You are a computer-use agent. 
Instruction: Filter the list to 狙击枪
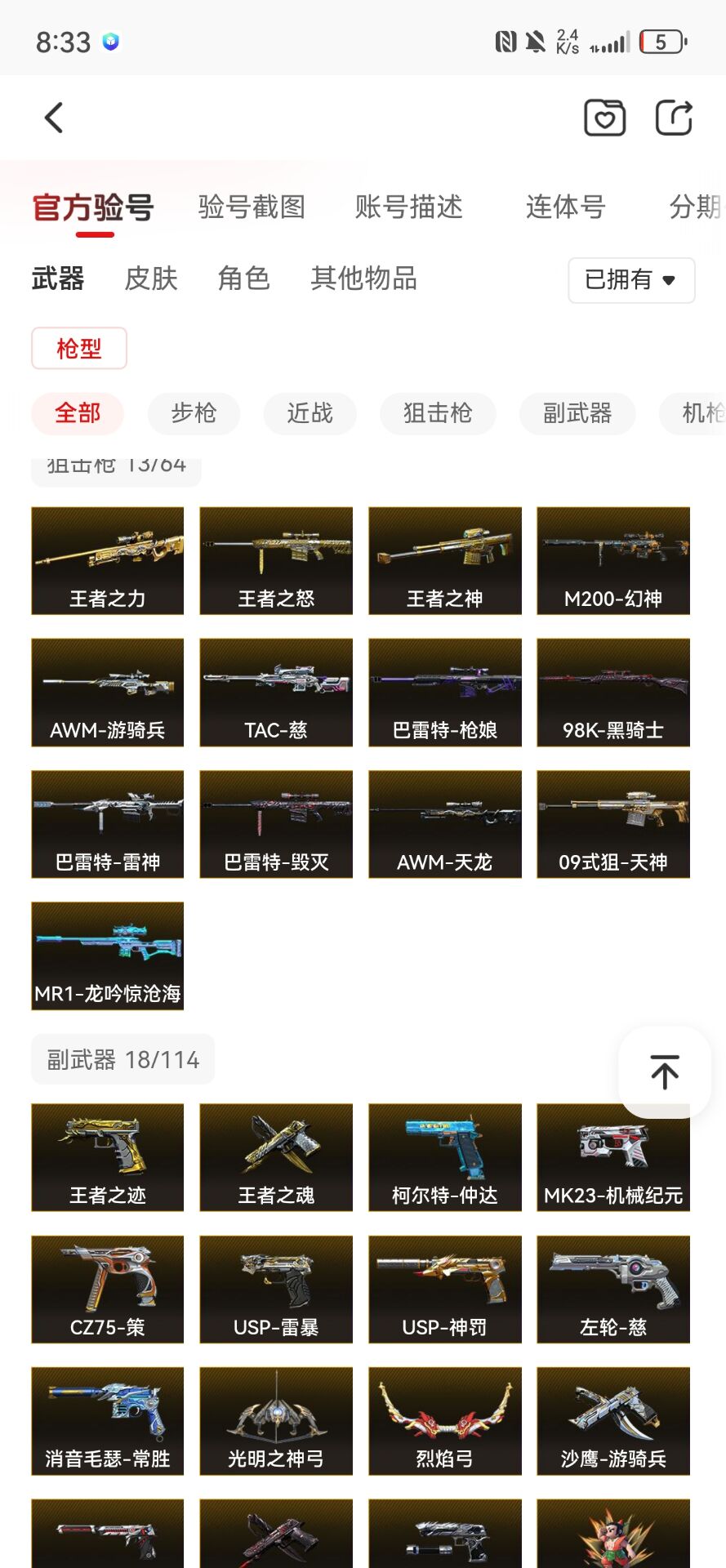click(x=438, y=413)
